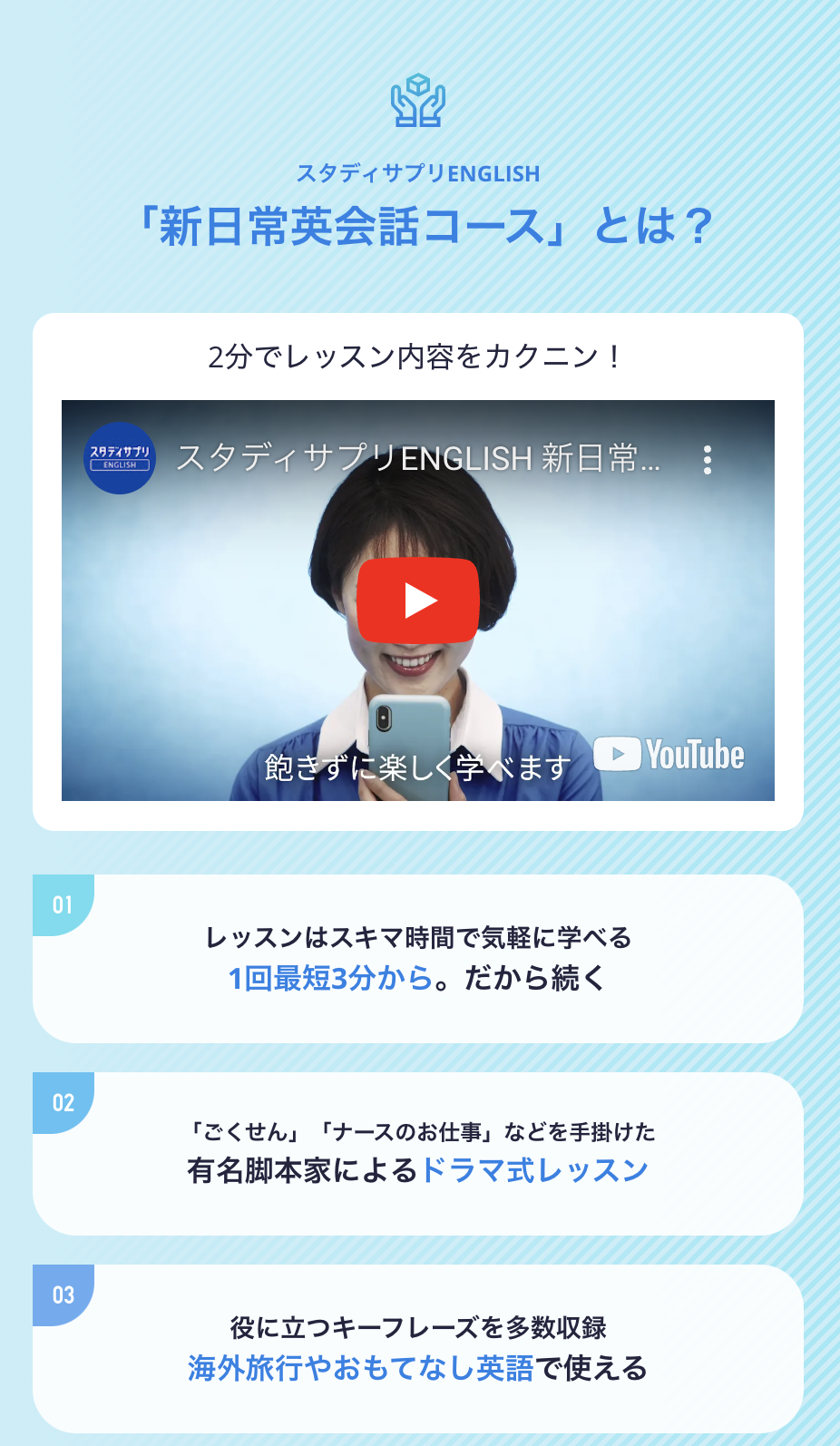Open the video title スタディサプリENGLISH 新日常…
This screenshot has width=840, height=1446.
click(417, 459)
